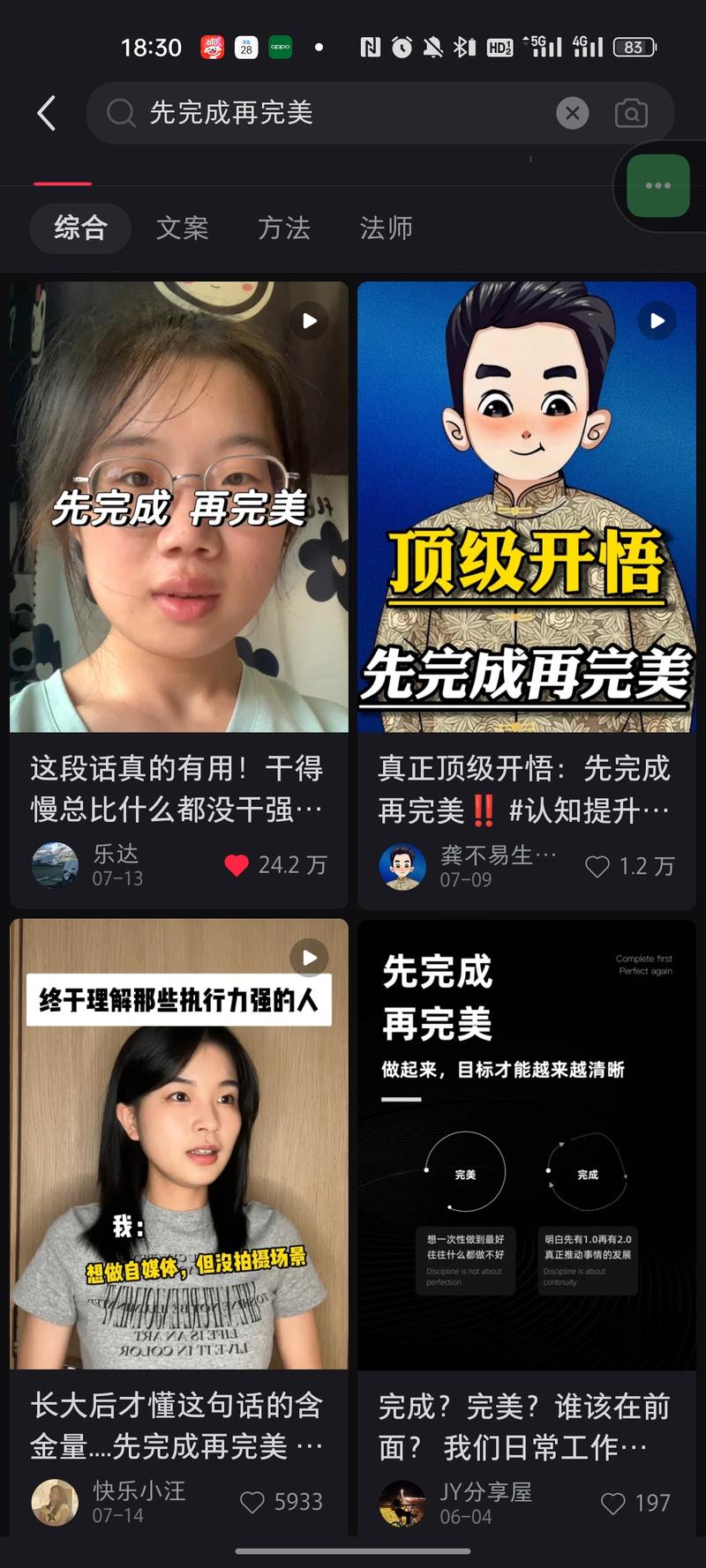706x1568 pixels.
Task: Switch to the 方法 tab
Action: 284,228
